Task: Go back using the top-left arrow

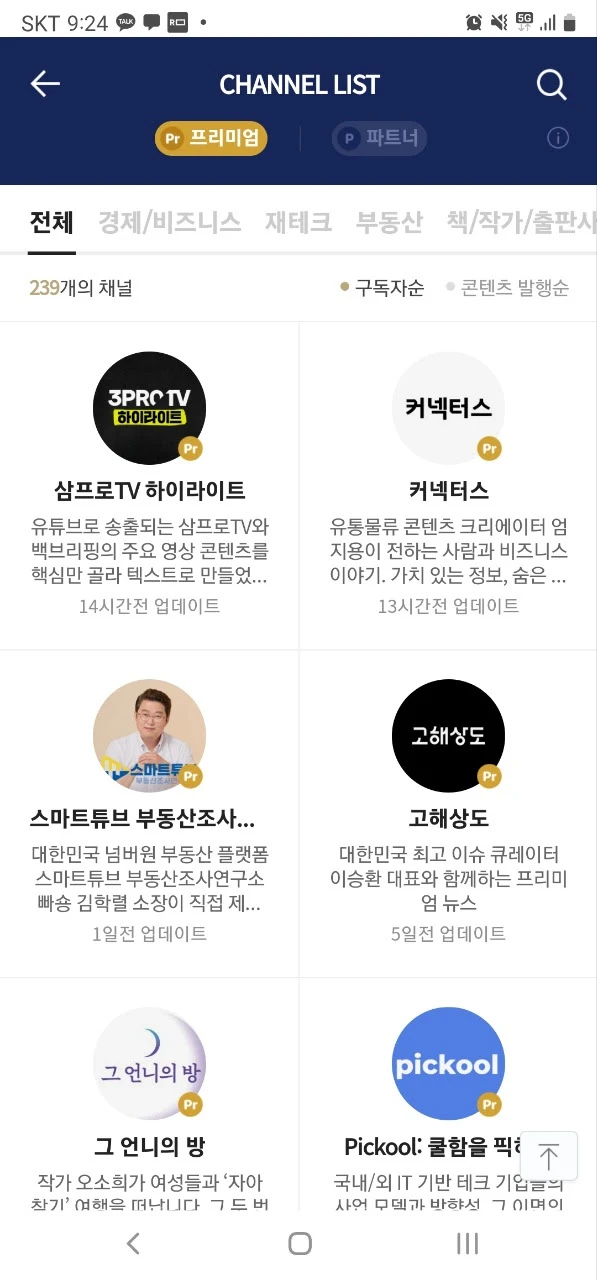Action: [x=45, y=84]
